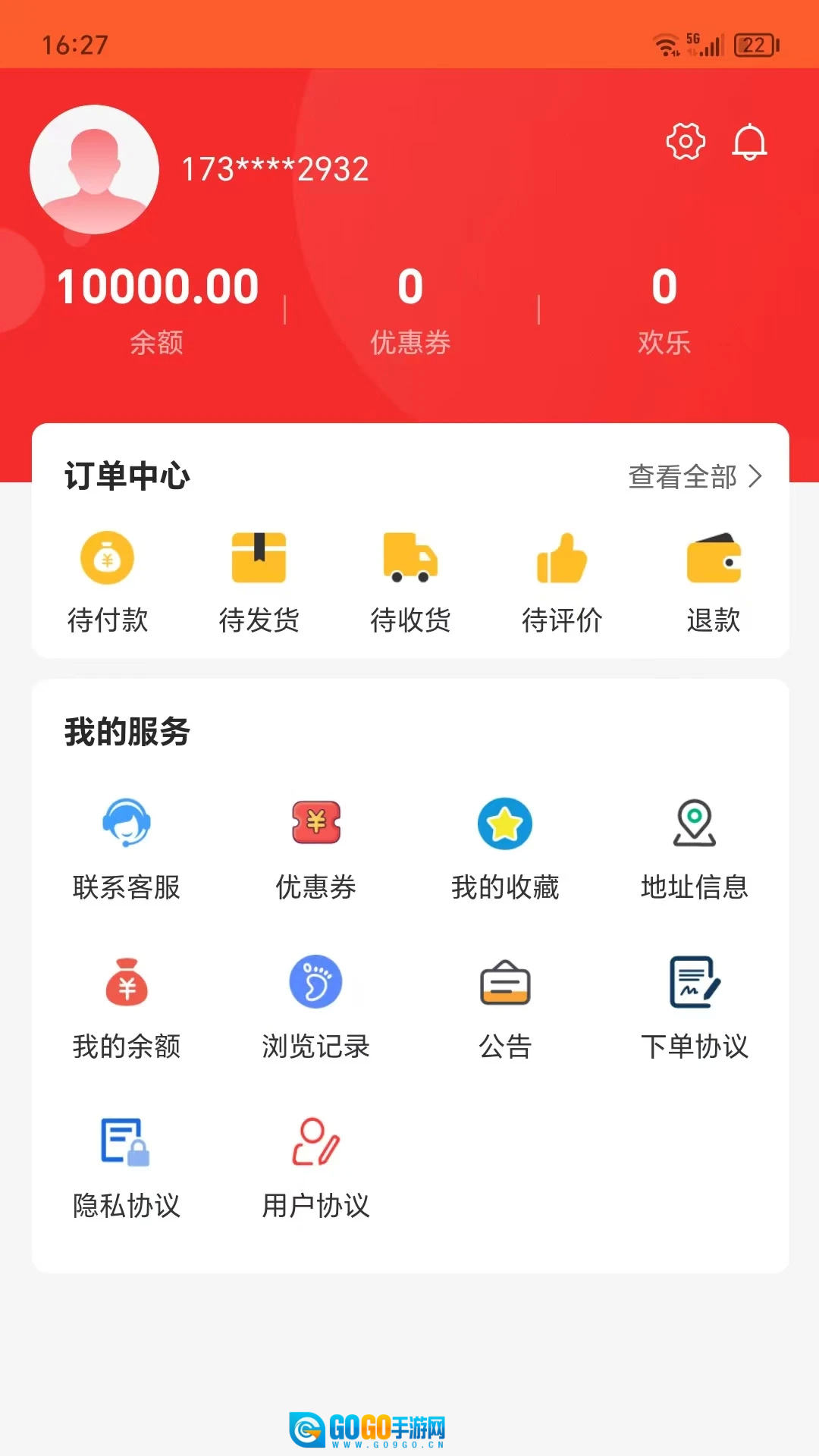Open the settings gear icon
Image resolution: width=819 pixels, height=1456 pixels.
click(686, 141)
